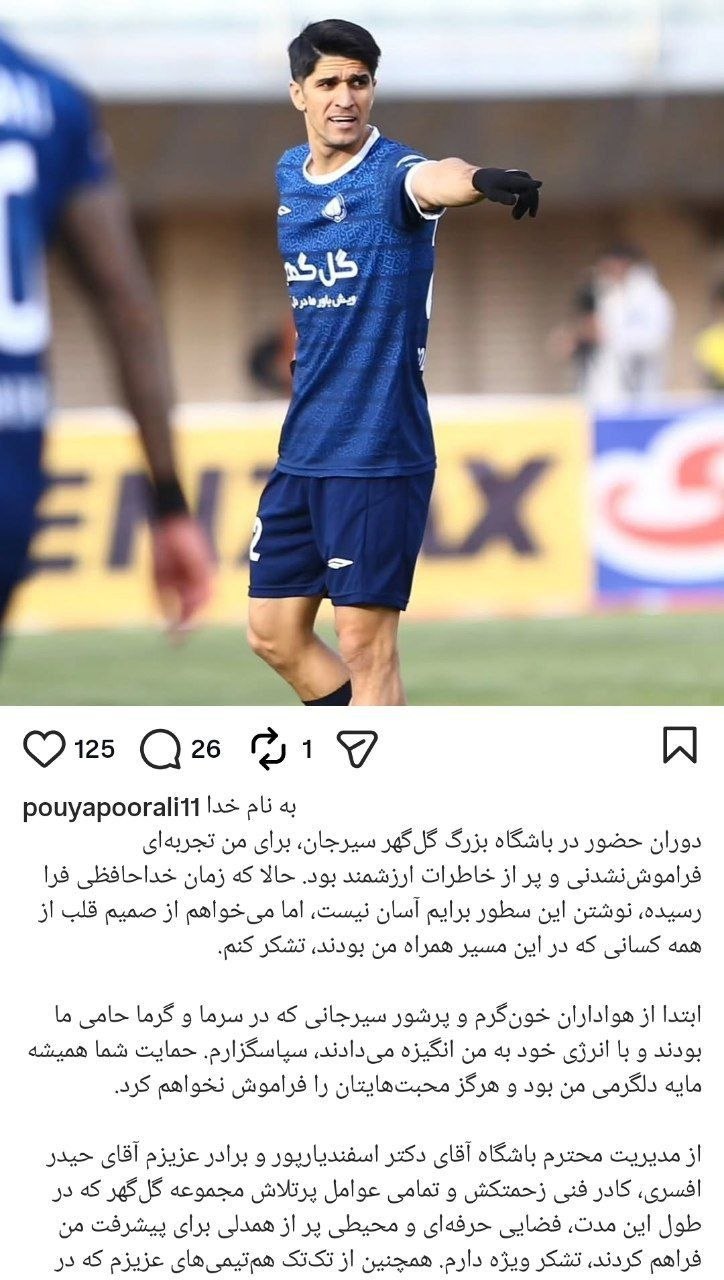Open the footballer photo in the post
This screenshot has width=724, height=1280.
pos(362,353)
